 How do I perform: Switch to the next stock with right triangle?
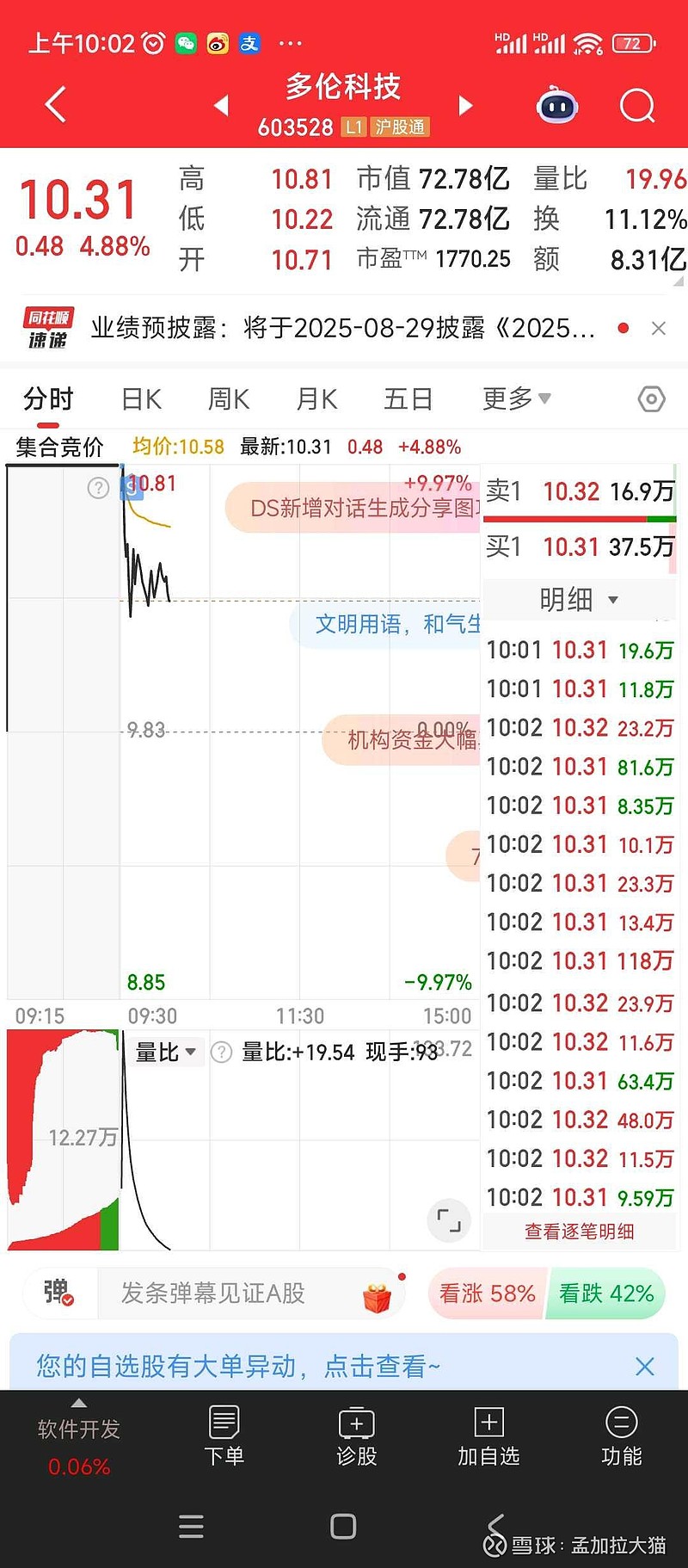pos(465,105)
